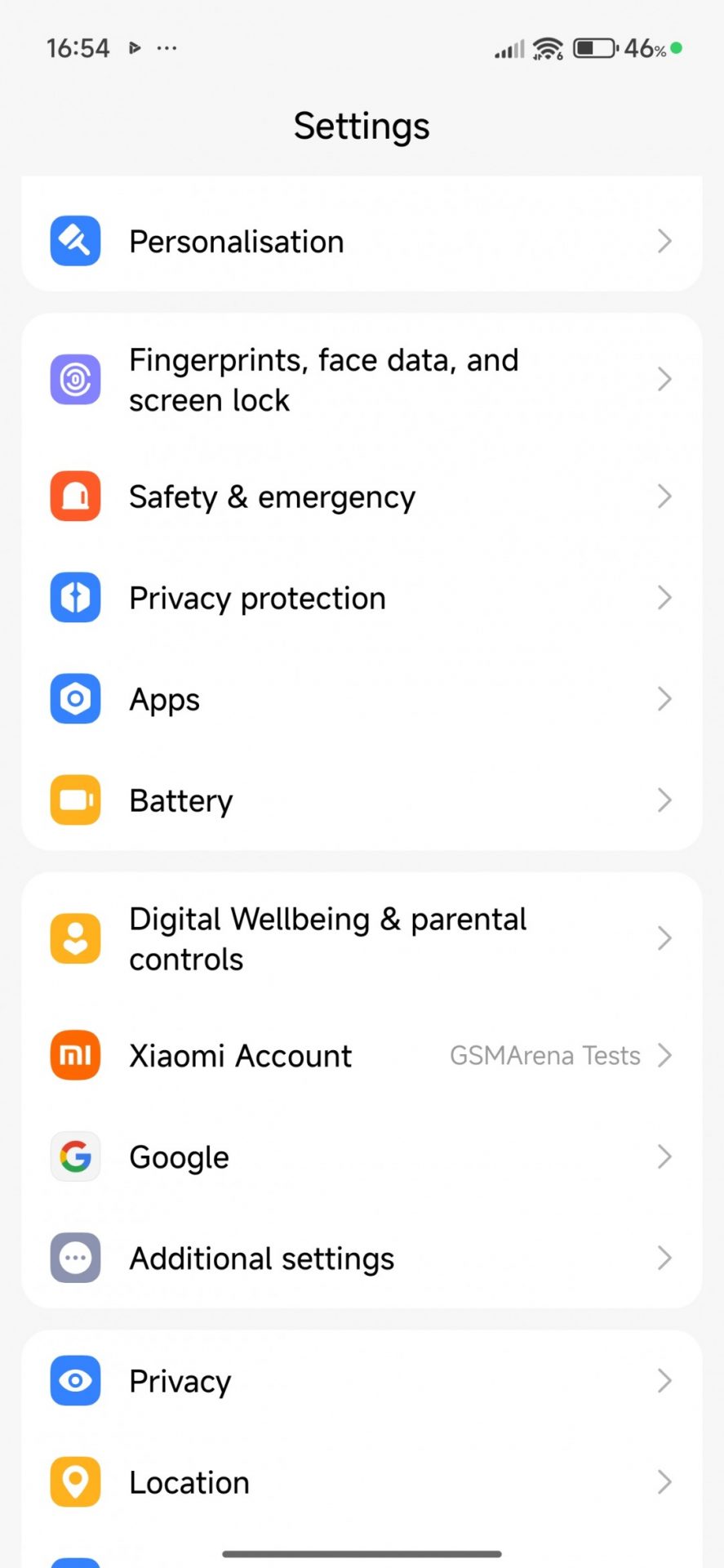View Battery settings
The height and width of the screenshot is (1568, 724).
361,800
